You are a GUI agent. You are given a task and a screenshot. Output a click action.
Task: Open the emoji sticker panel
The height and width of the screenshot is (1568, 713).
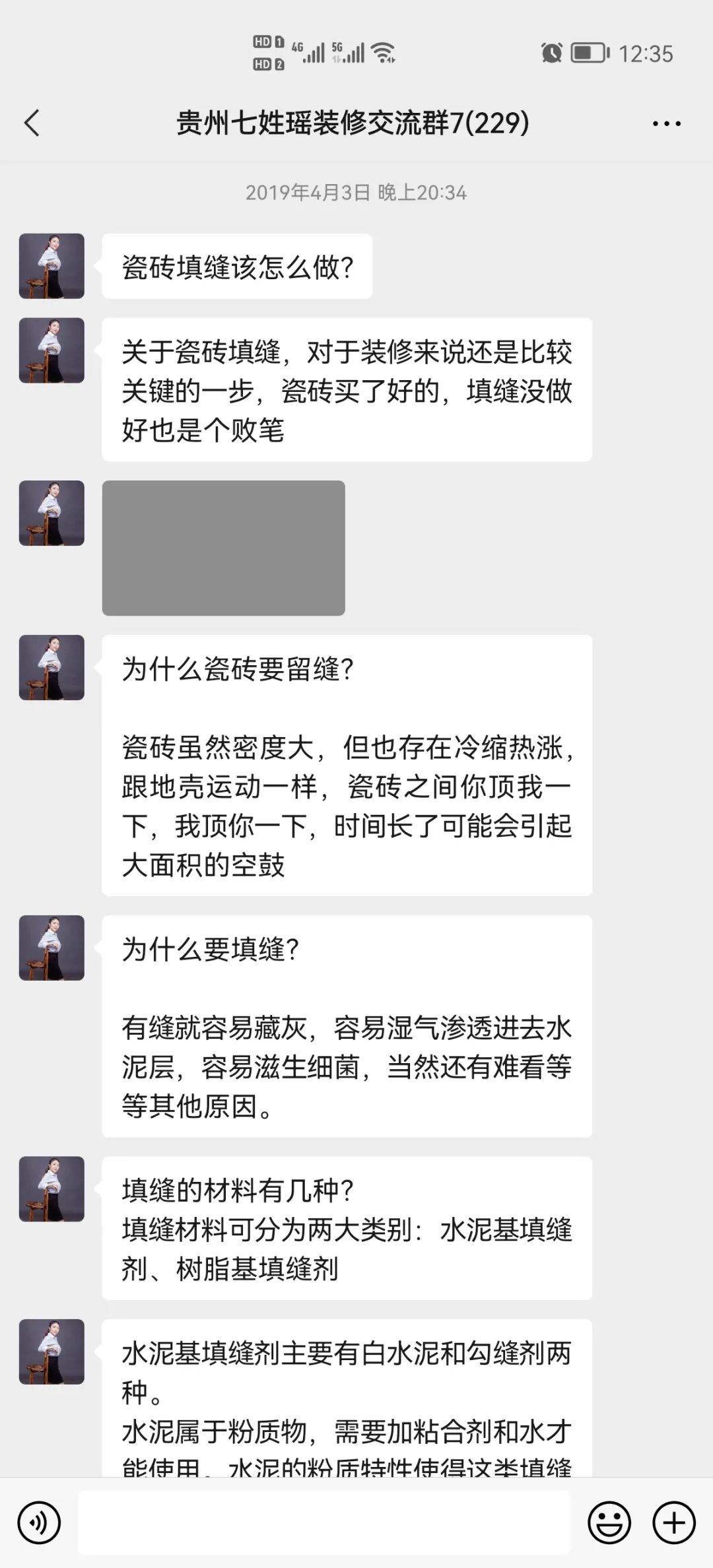(609, 1522)
